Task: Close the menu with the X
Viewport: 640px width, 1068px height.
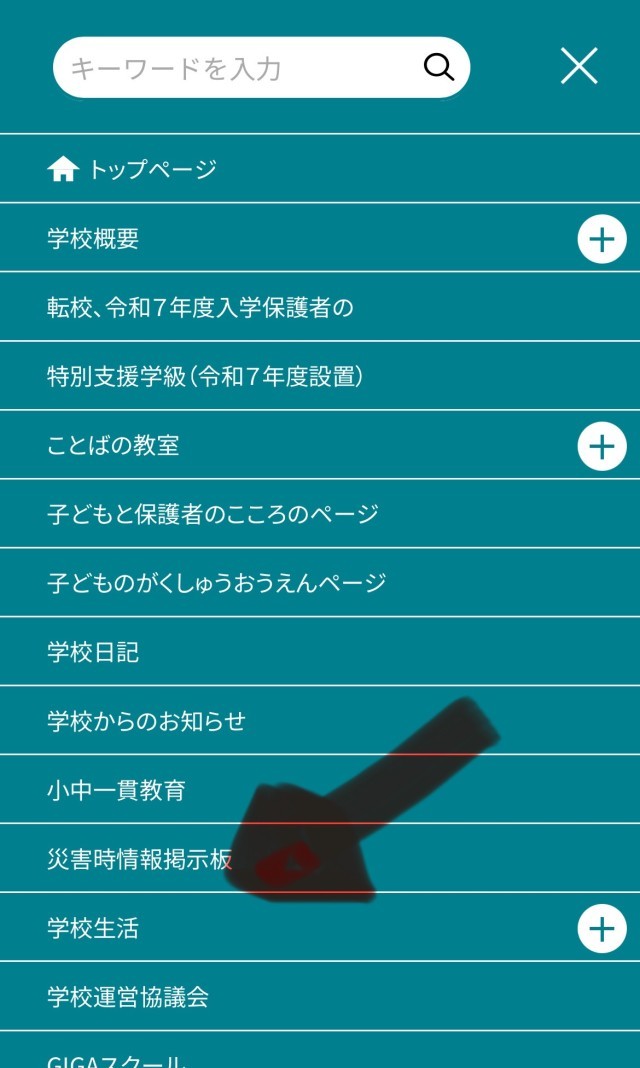Action: click(579, 66)
